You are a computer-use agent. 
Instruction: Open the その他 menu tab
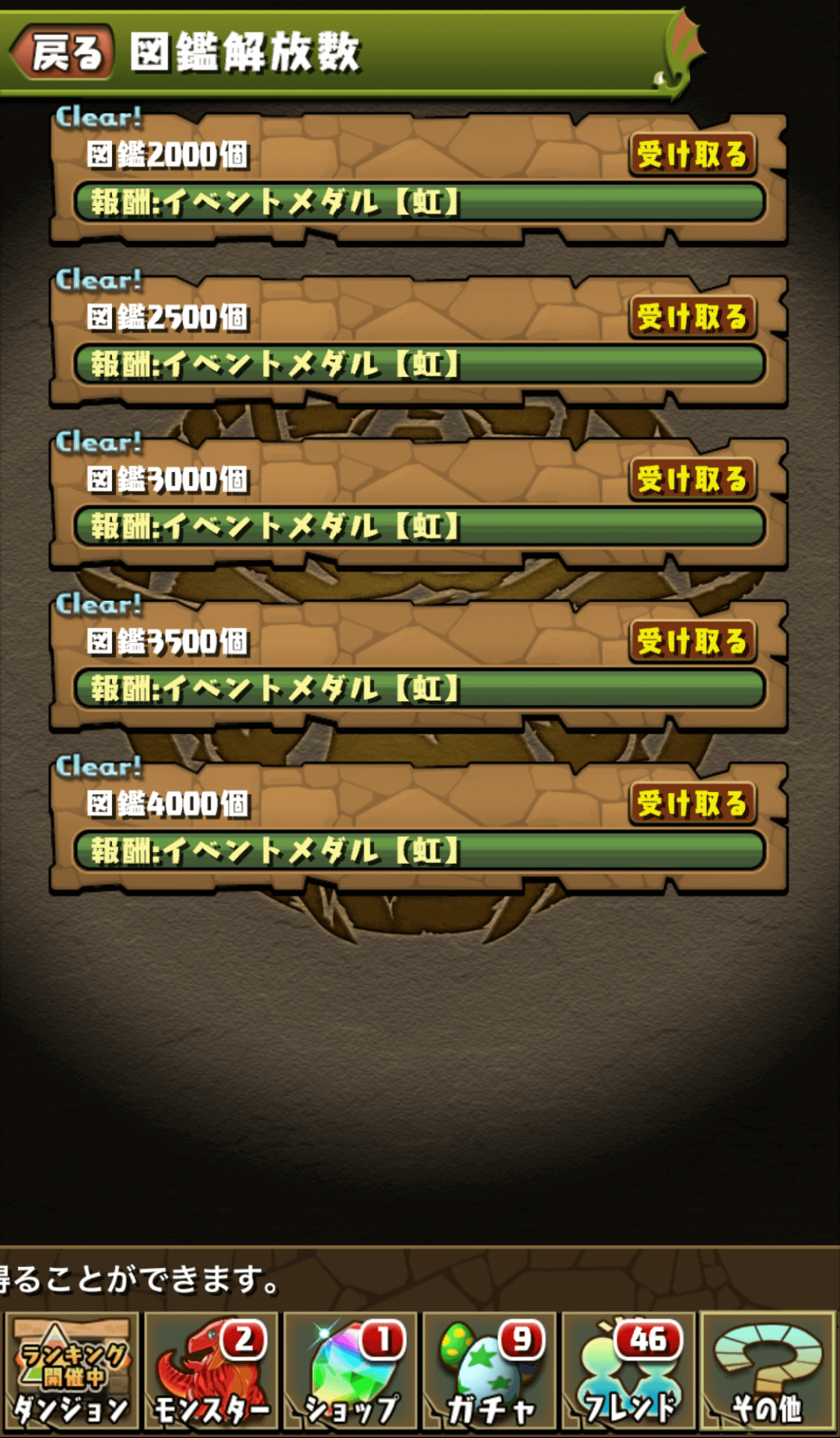pyautogui.click(x=768, y=1372)
